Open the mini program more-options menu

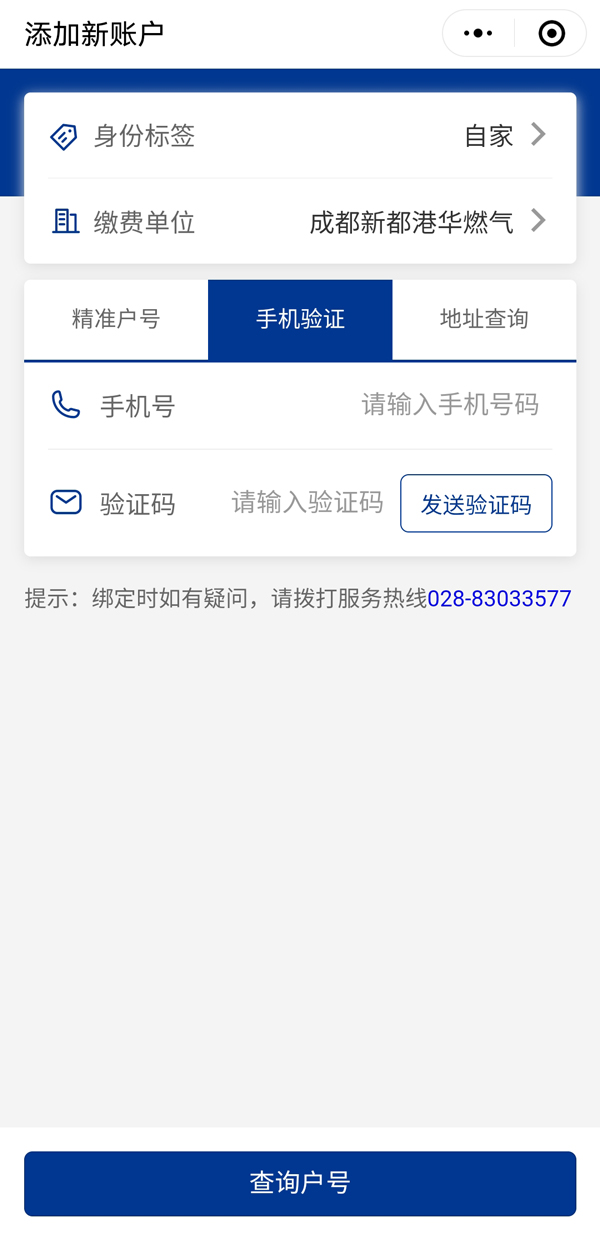click(478, 34)
